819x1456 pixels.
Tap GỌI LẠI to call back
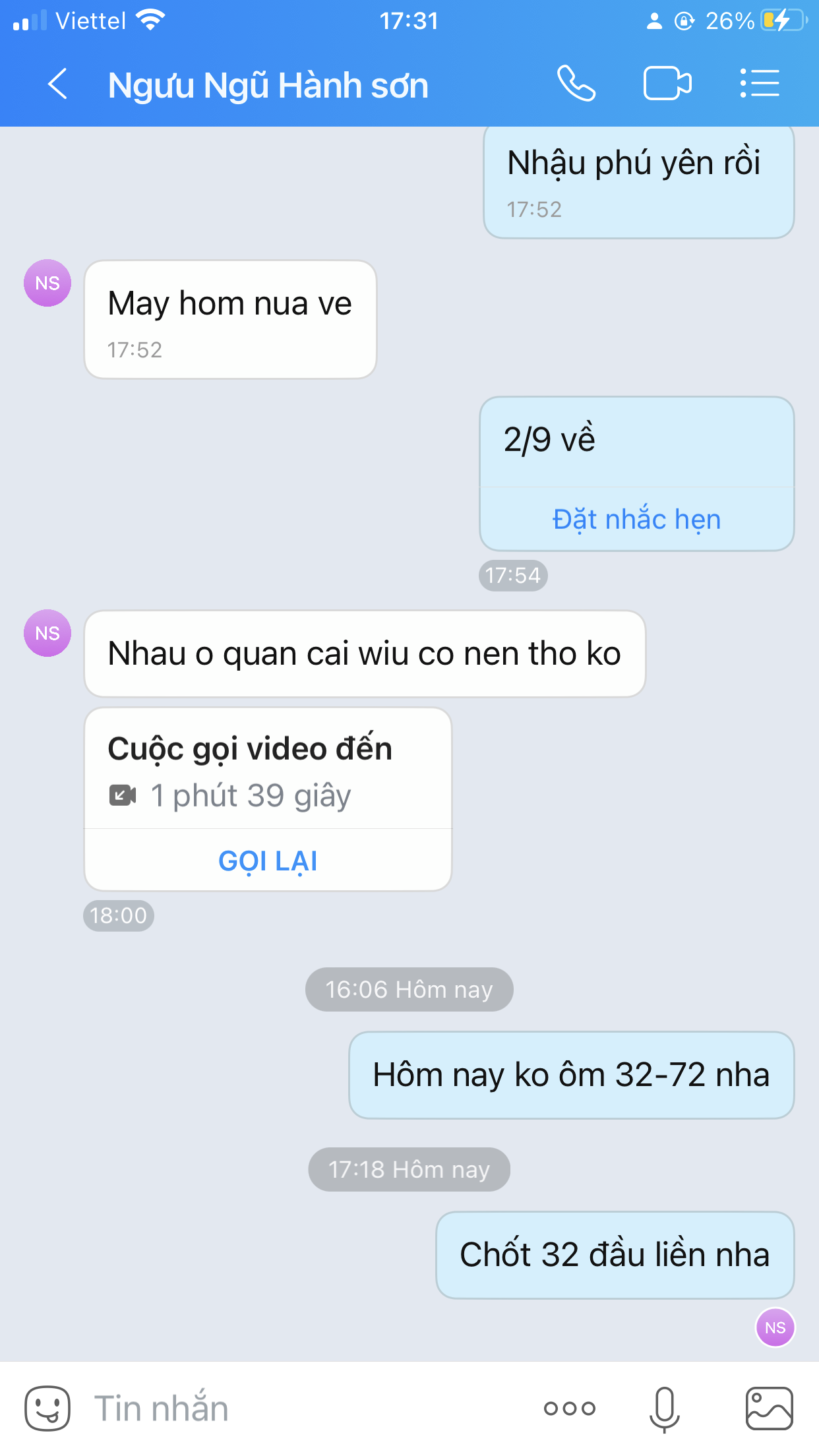coord(268,861)
